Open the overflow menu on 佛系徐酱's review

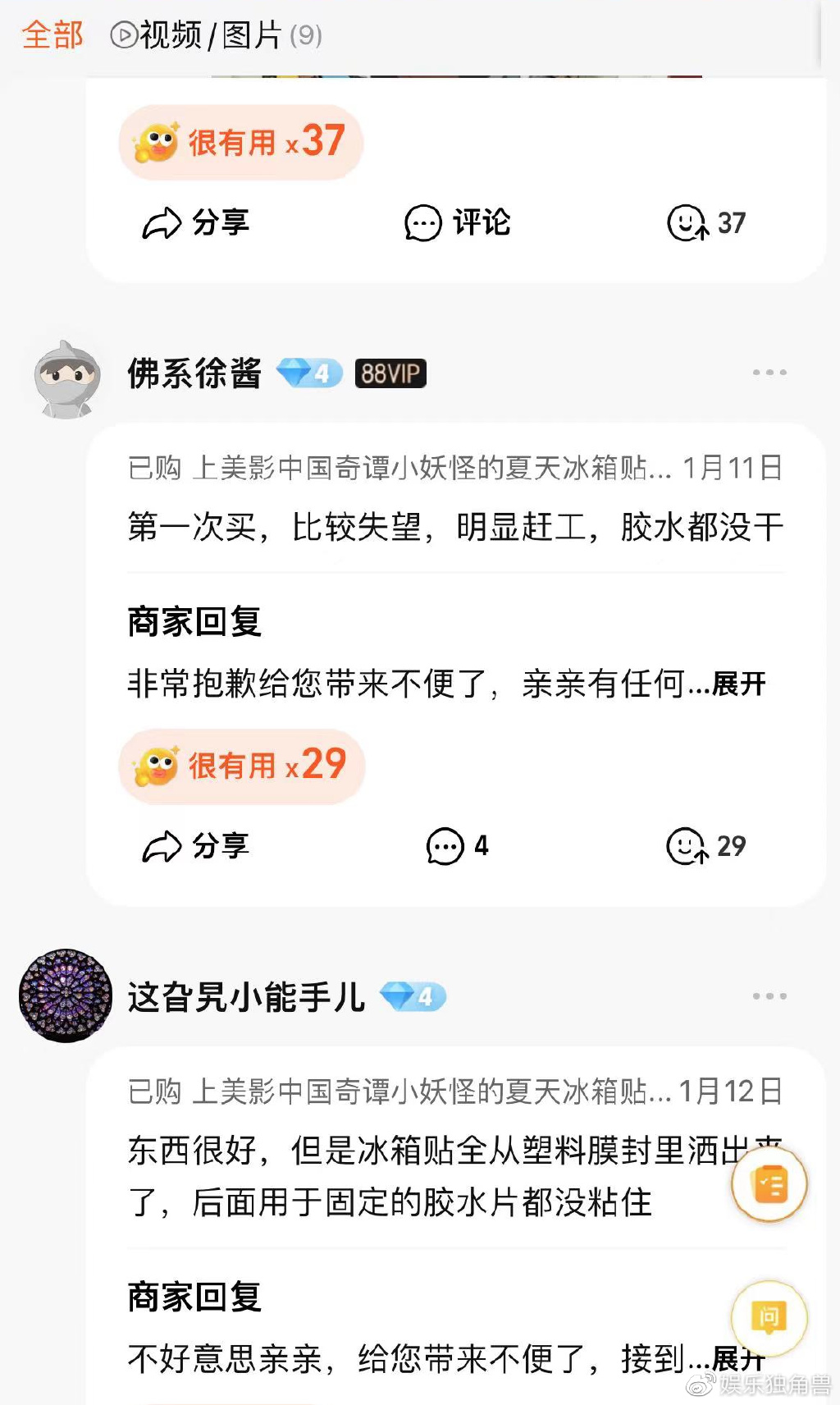(x=769, y=373)
